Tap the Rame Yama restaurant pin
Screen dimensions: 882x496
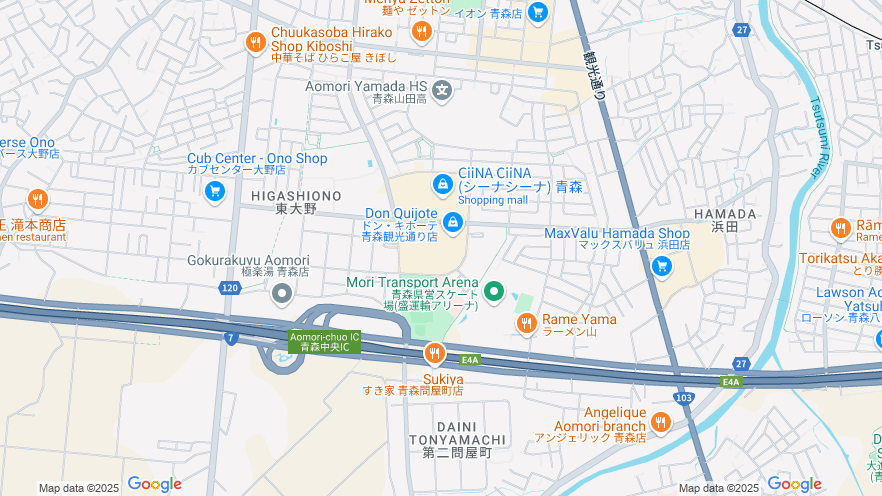[x=526, y=323]
